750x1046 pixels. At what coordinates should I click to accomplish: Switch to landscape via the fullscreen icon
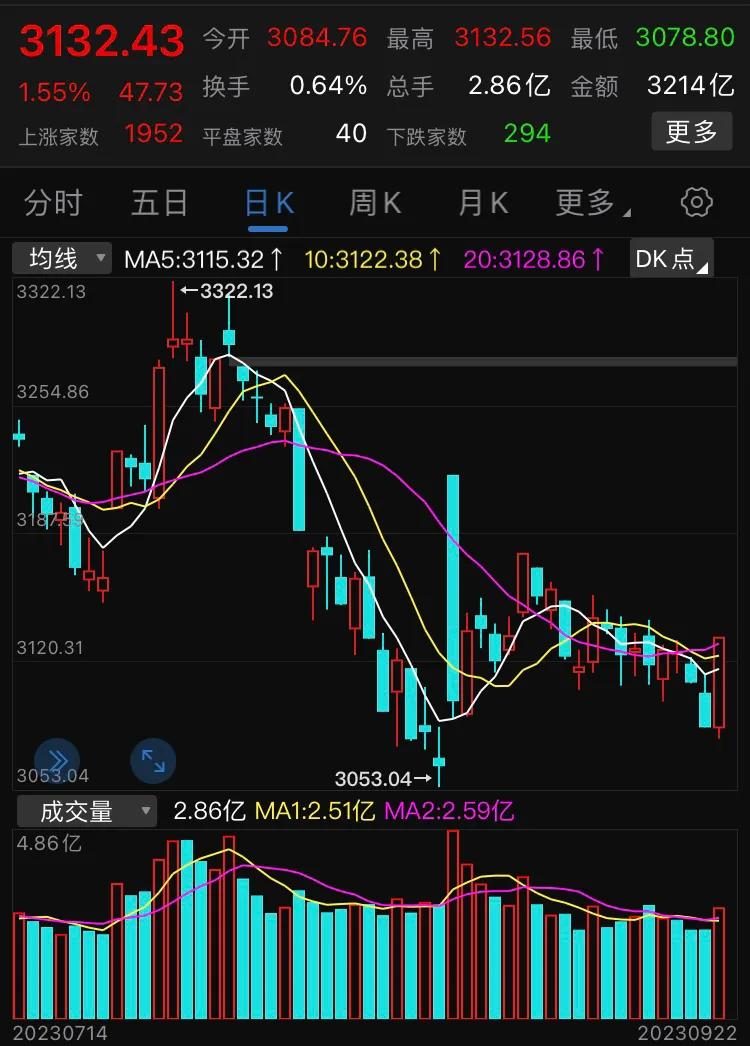pyautogui.click(x=153, y=761)
